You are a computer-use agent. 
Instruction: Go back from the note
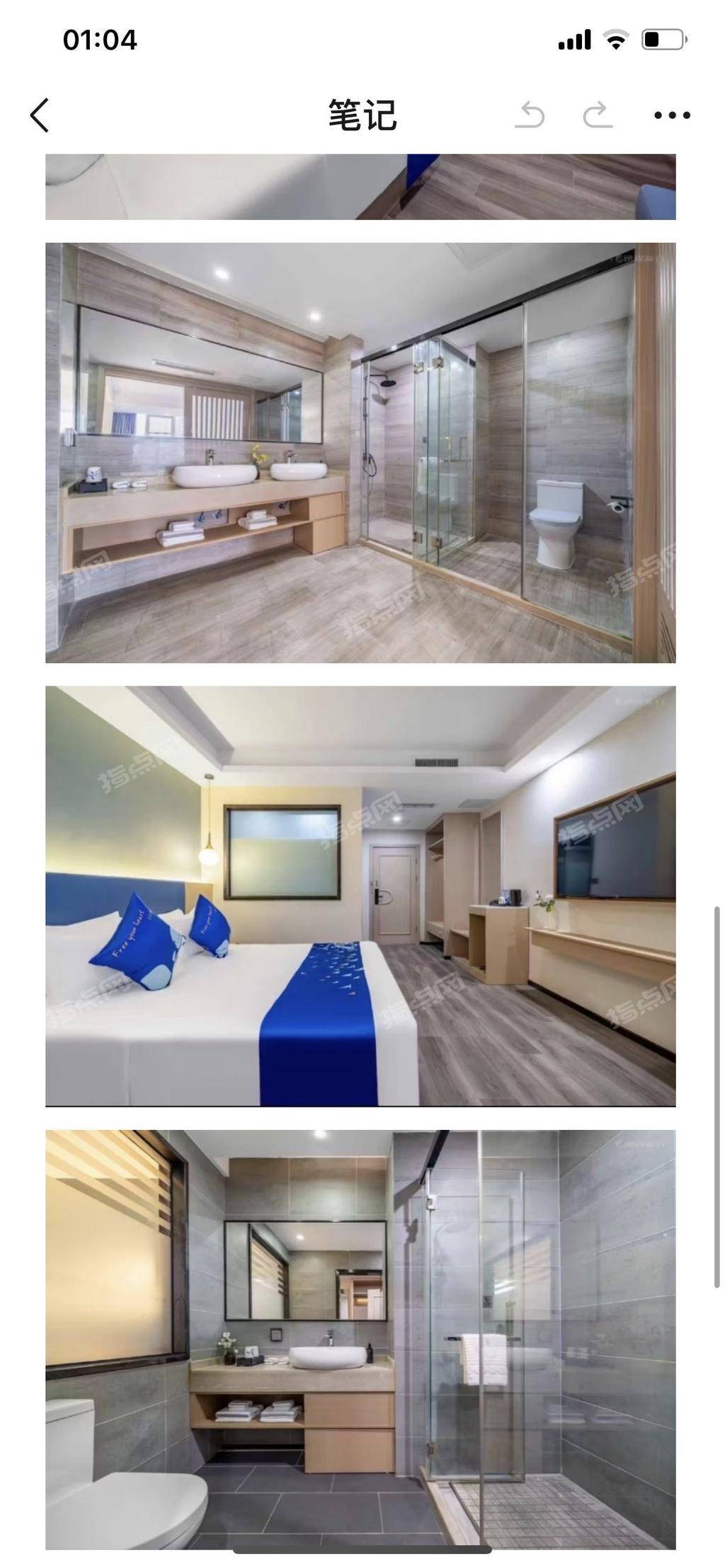pyautogui.click(x=40, y=115)
